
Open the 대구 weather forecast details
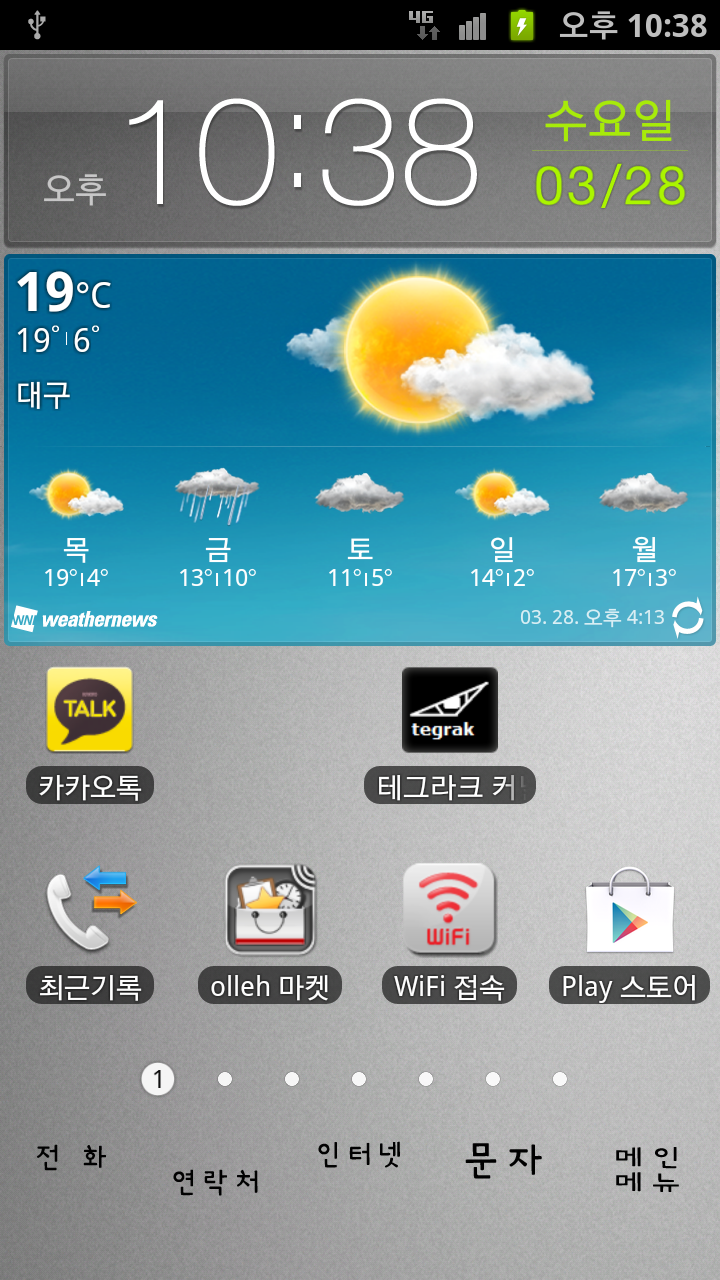(360, 400)
